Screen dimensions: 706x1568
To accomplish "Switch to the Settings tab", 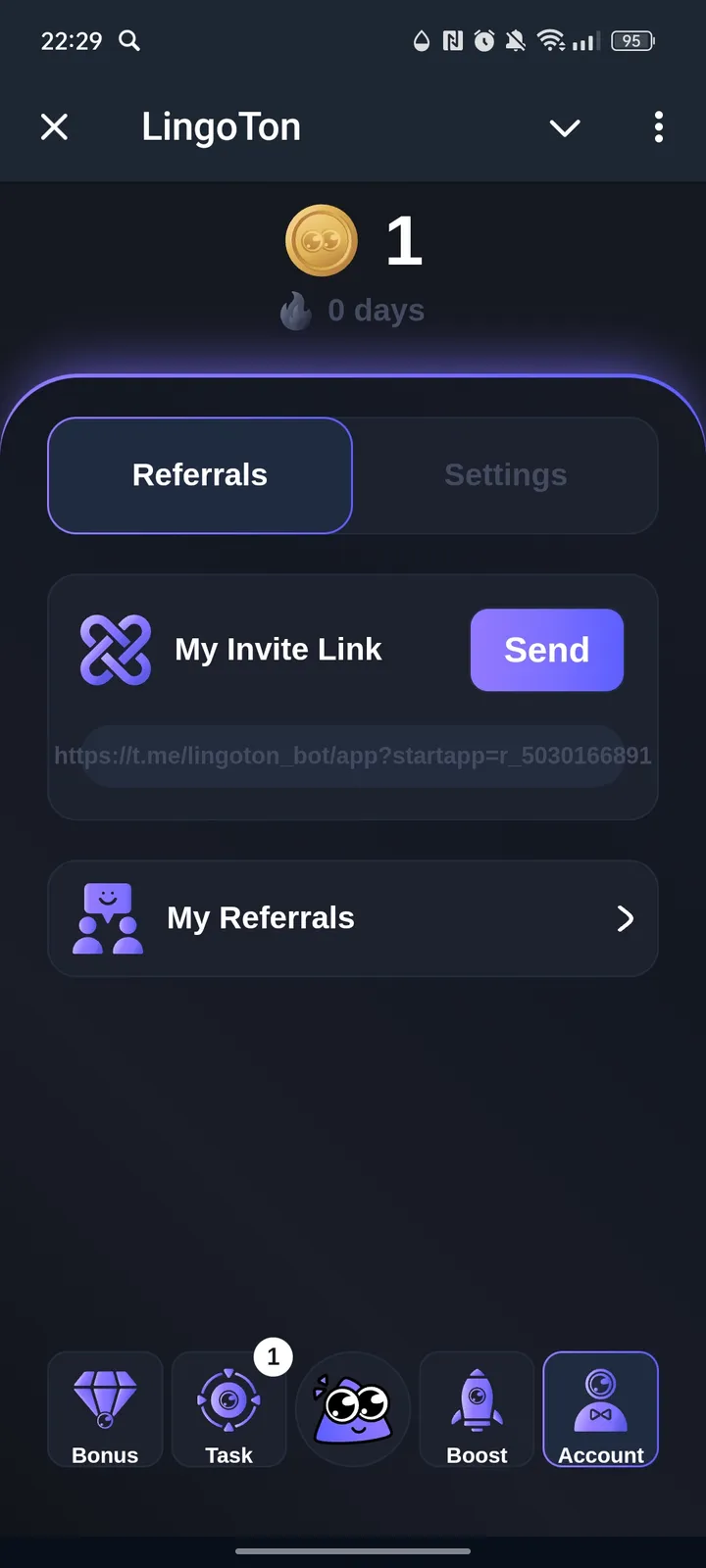I will click(506, 474).
